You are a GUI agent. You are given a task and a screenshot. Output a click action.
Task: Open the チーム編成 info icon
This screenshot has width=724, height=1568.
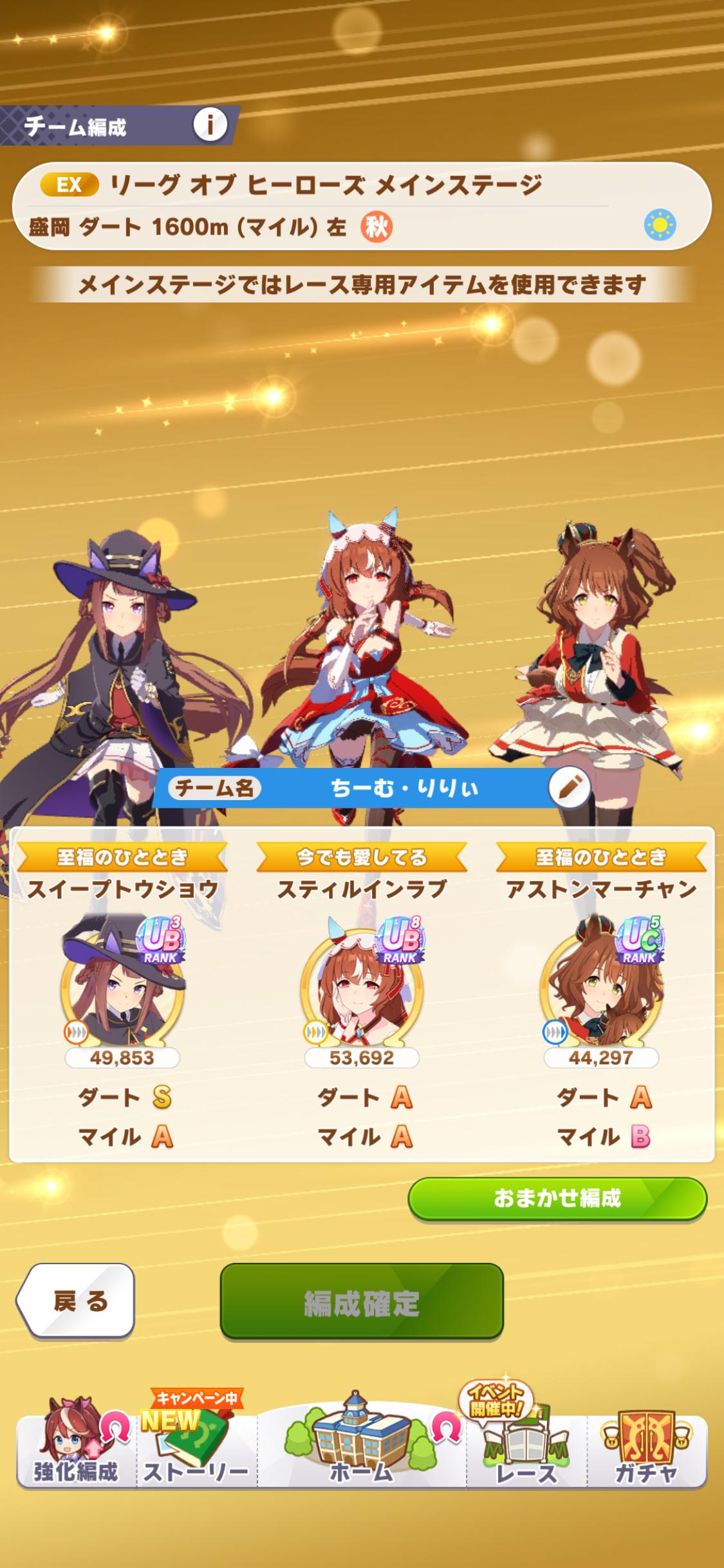(x=210, y=124)
